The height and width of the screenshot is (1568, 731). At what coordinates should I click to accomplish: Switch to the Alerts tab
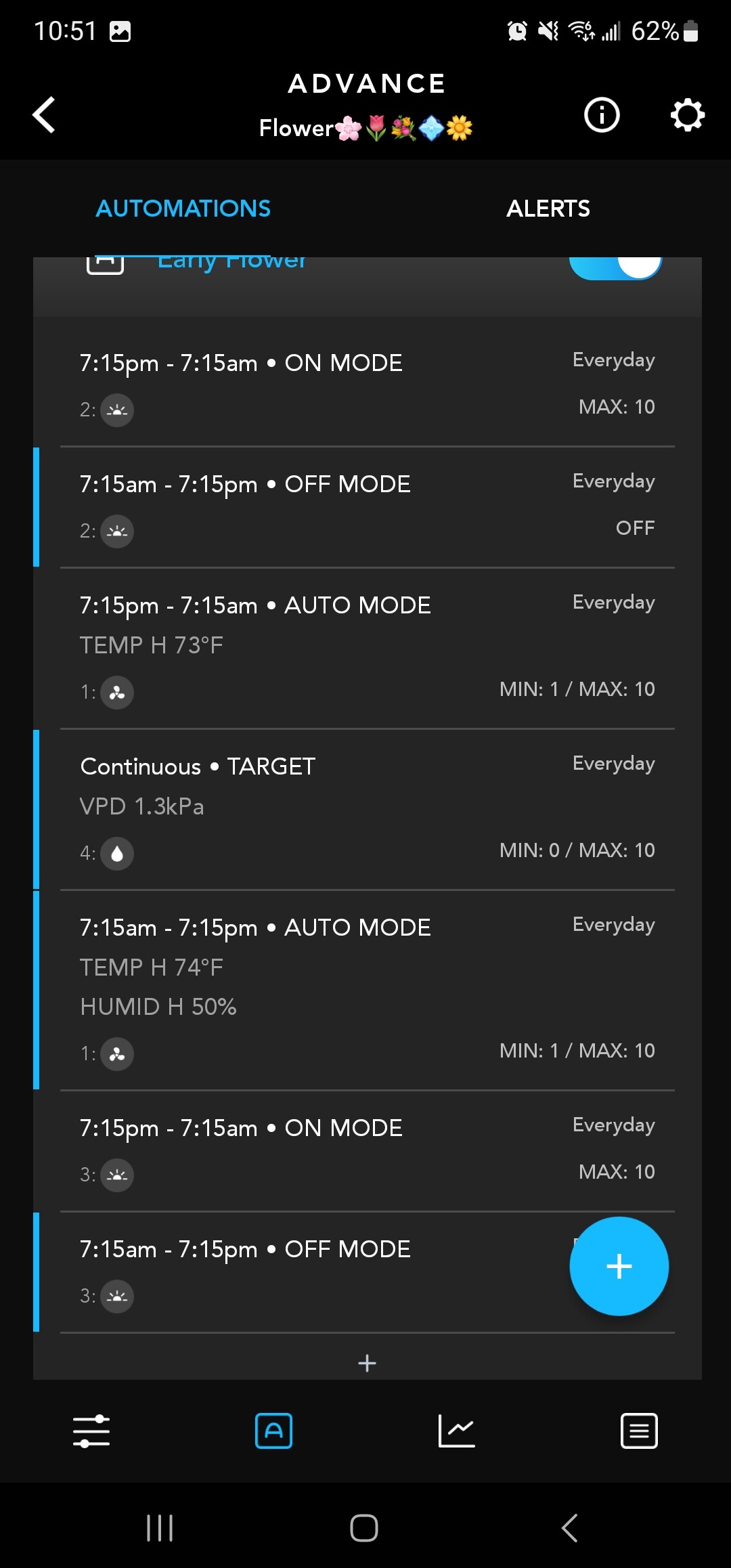(x=548, y=209)
